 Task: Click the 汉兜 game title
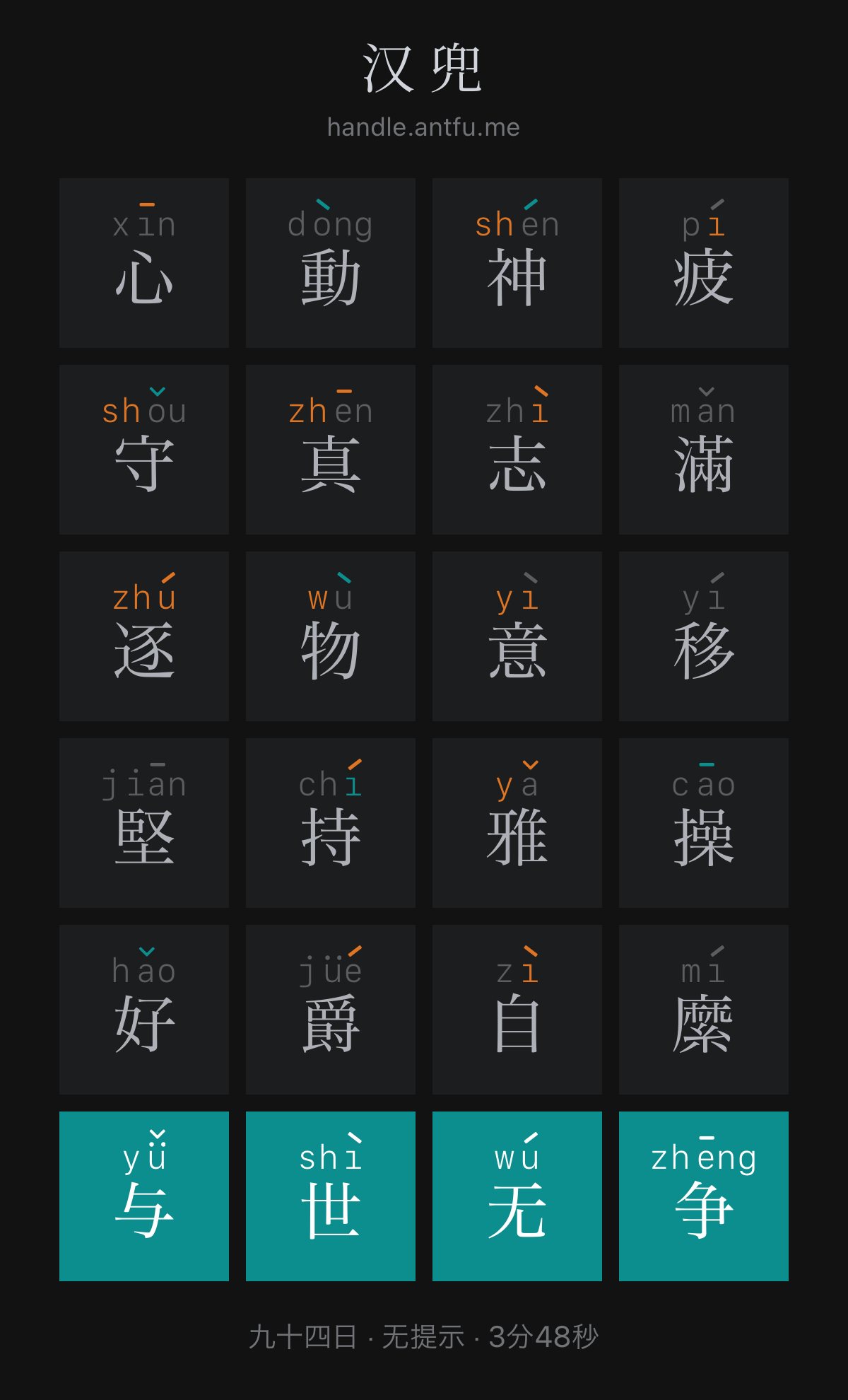pos(423,69)
